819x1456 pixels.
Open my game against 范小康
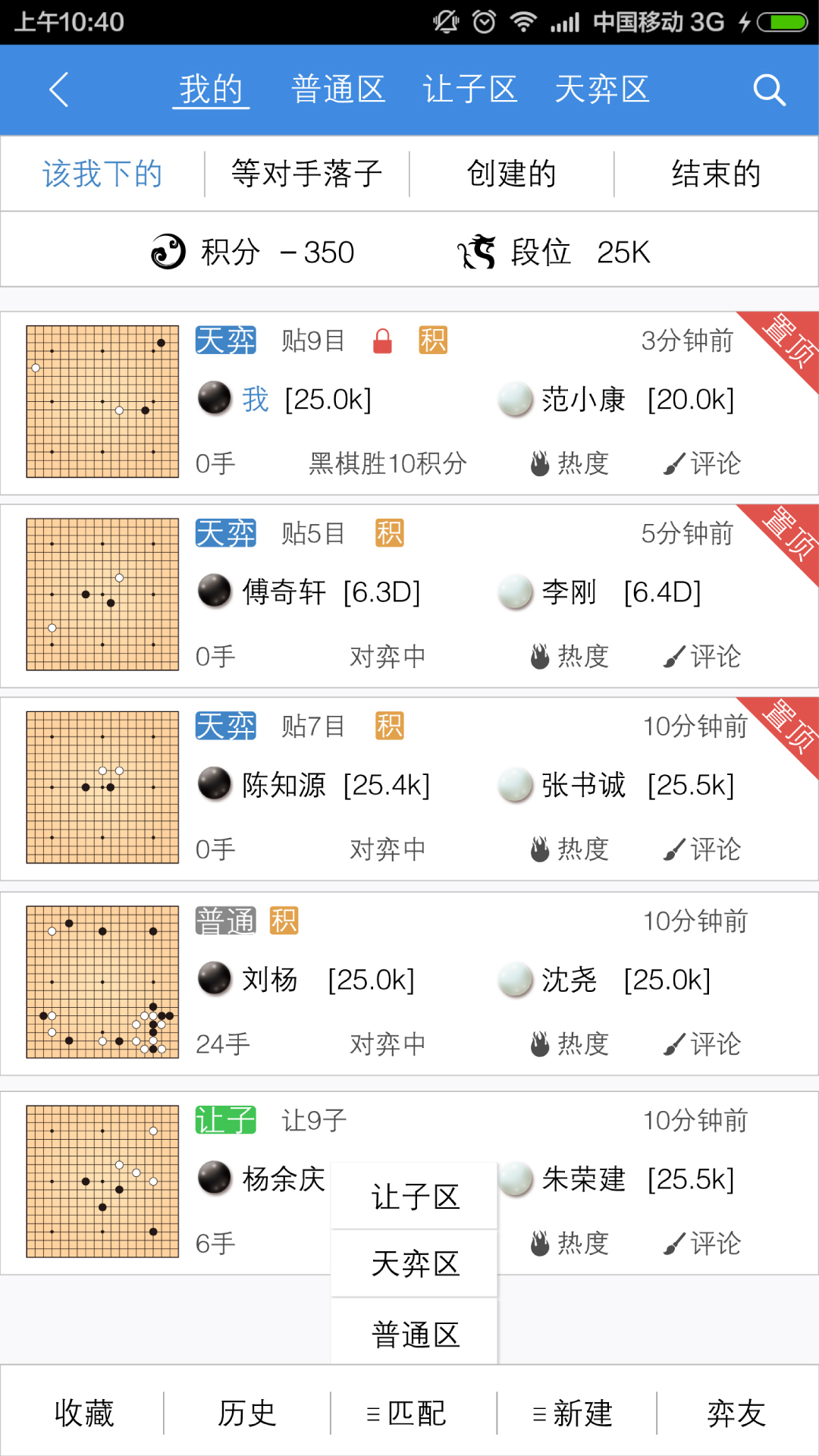coord(409,403)
